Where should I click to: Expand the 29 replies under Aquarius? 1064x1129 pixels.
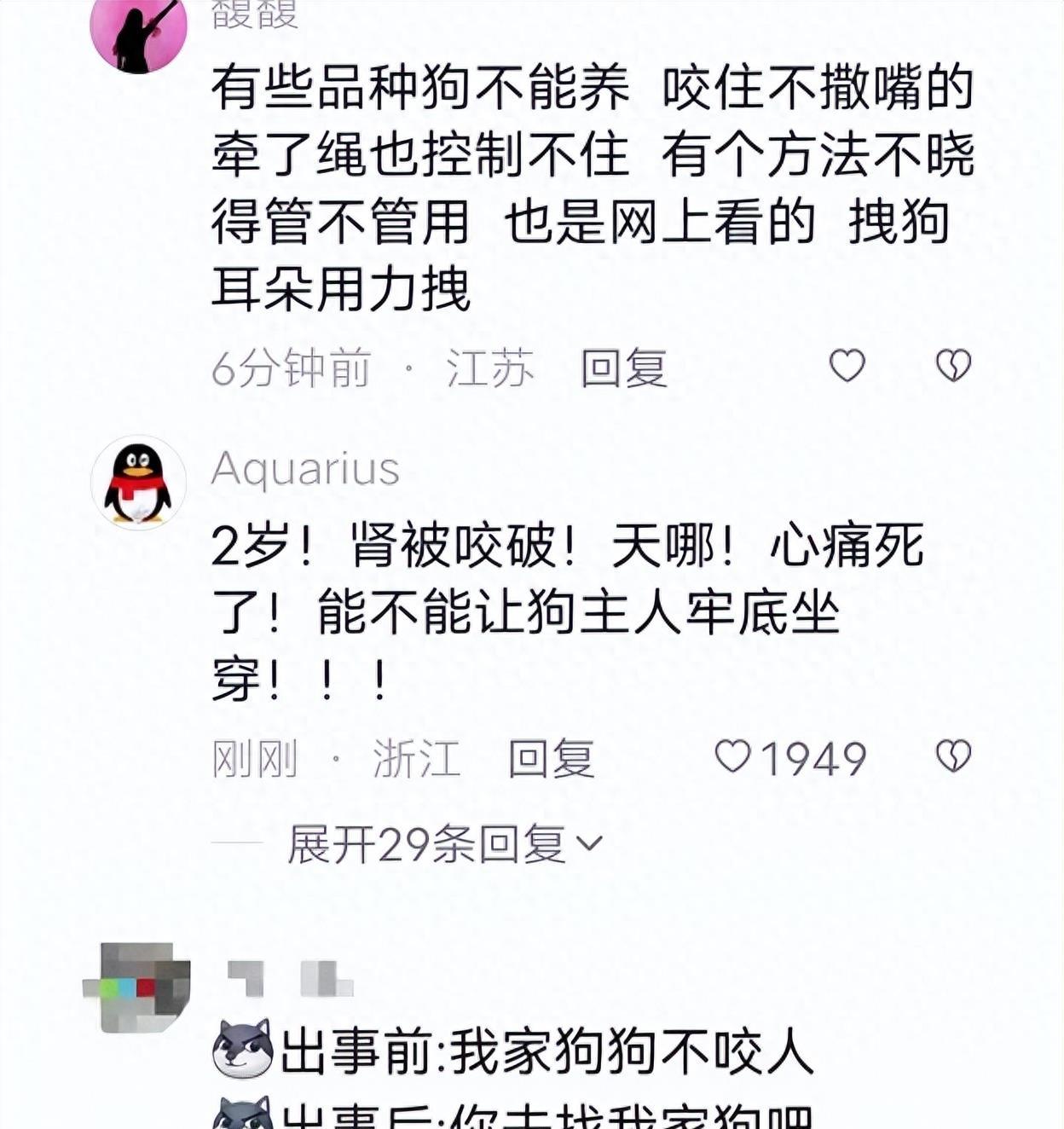[x=444, y=844]
